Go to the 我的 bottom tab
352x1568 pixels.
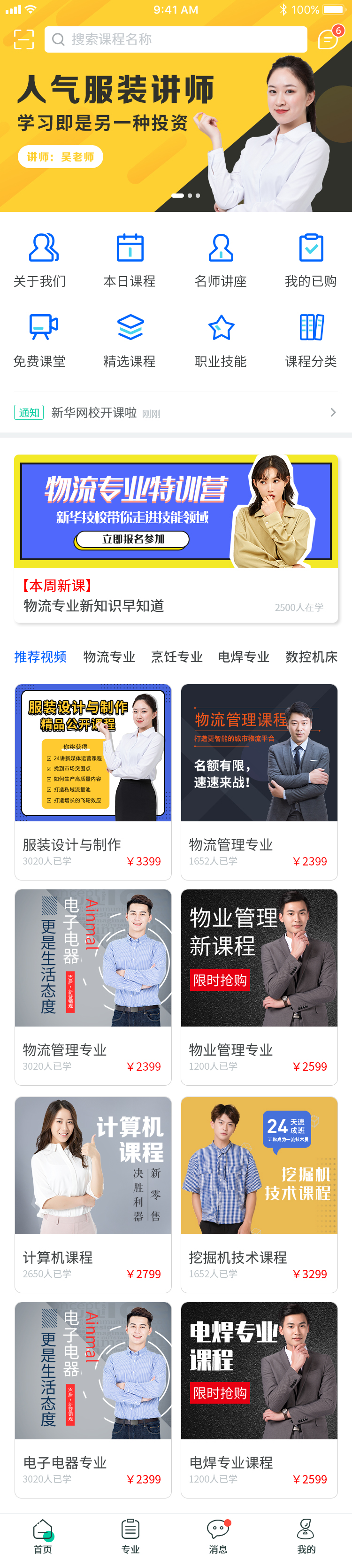tap(306, 1536)
